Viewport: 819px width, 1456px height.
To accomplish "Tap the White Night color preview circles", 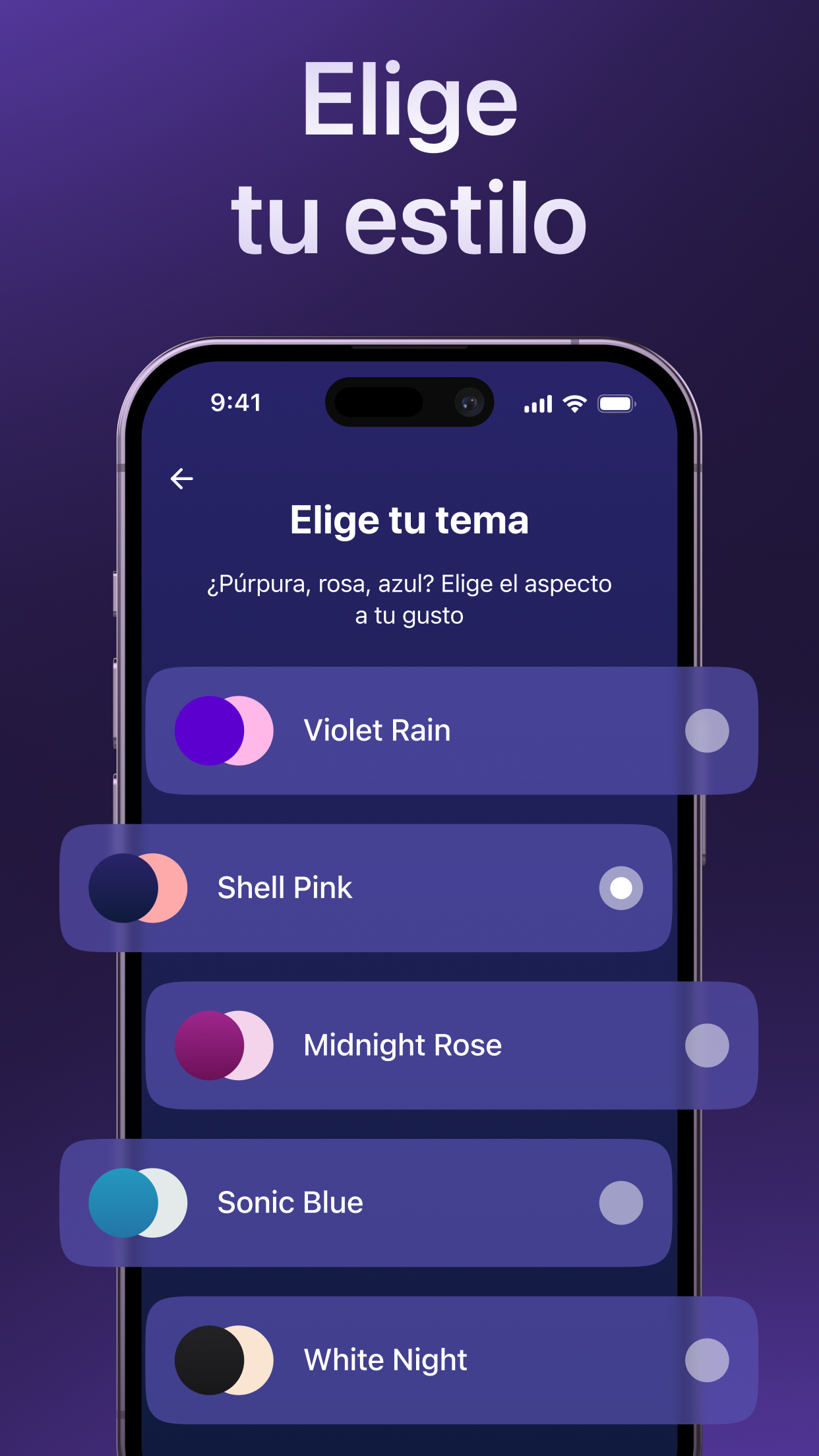I will click(x=223, y=1360).
